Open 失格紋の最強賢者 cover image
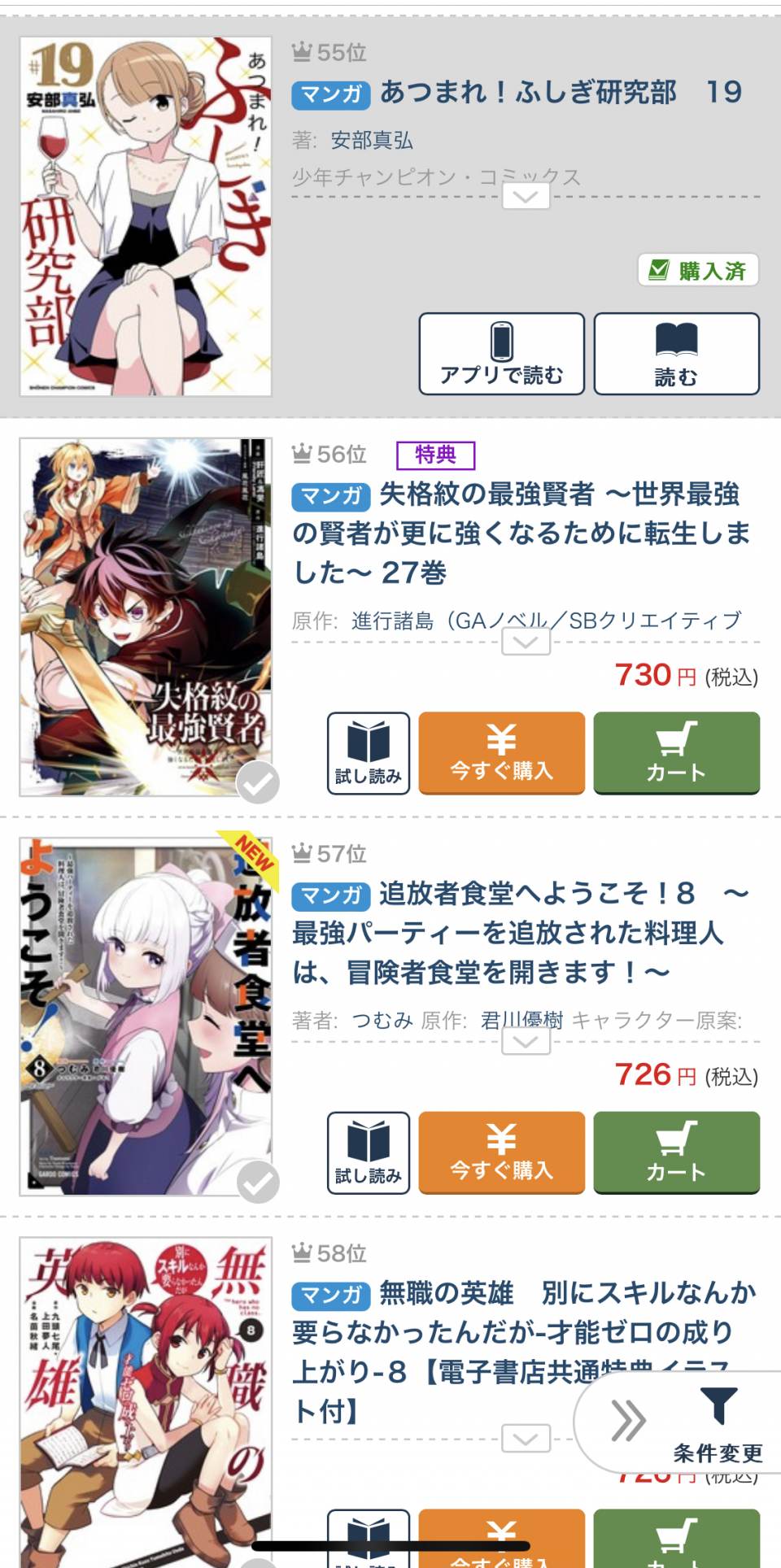 pos(146,616)
